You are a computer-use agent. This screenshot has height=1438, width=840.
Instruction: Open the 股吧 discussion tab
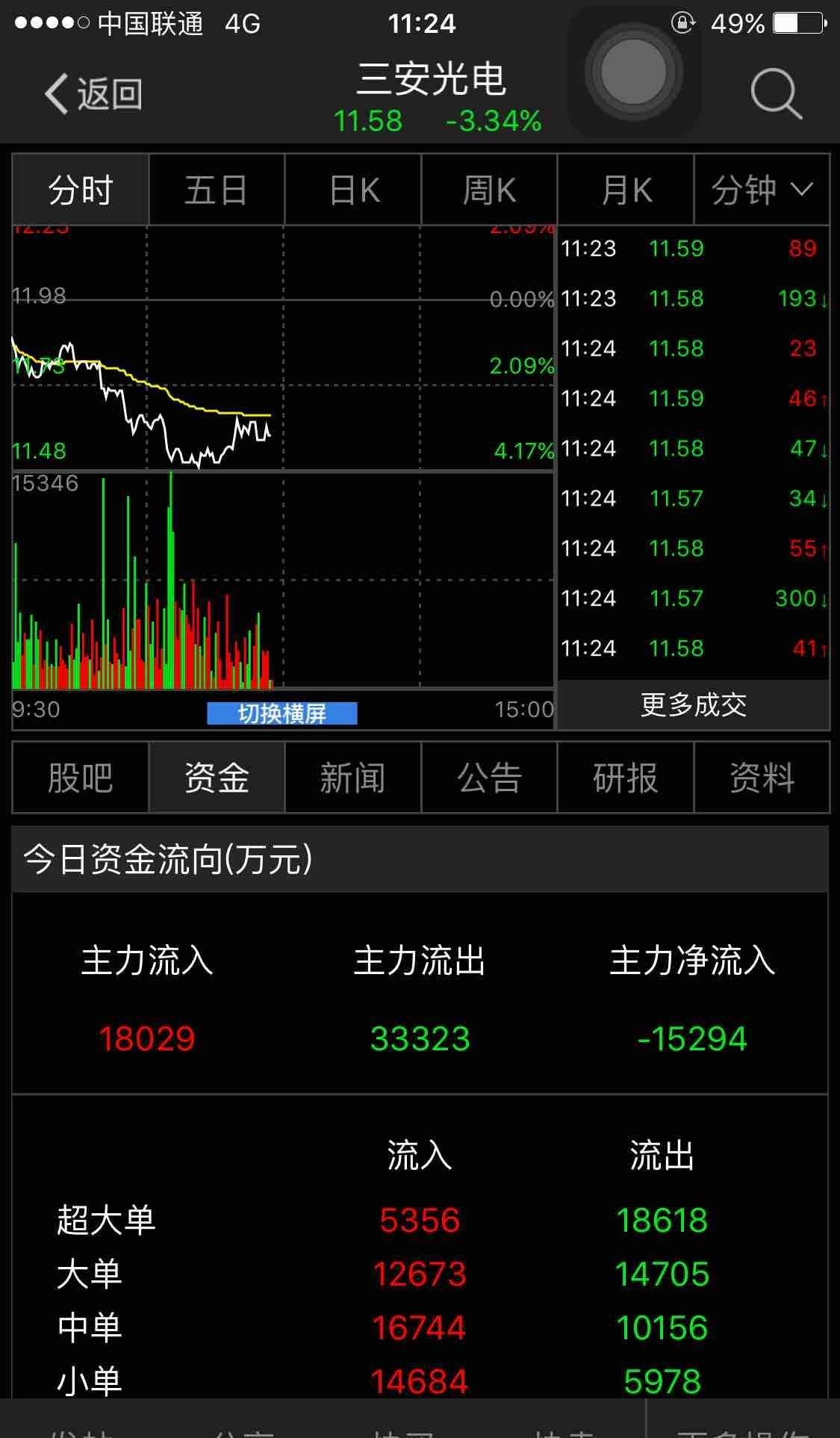point(81,778)
